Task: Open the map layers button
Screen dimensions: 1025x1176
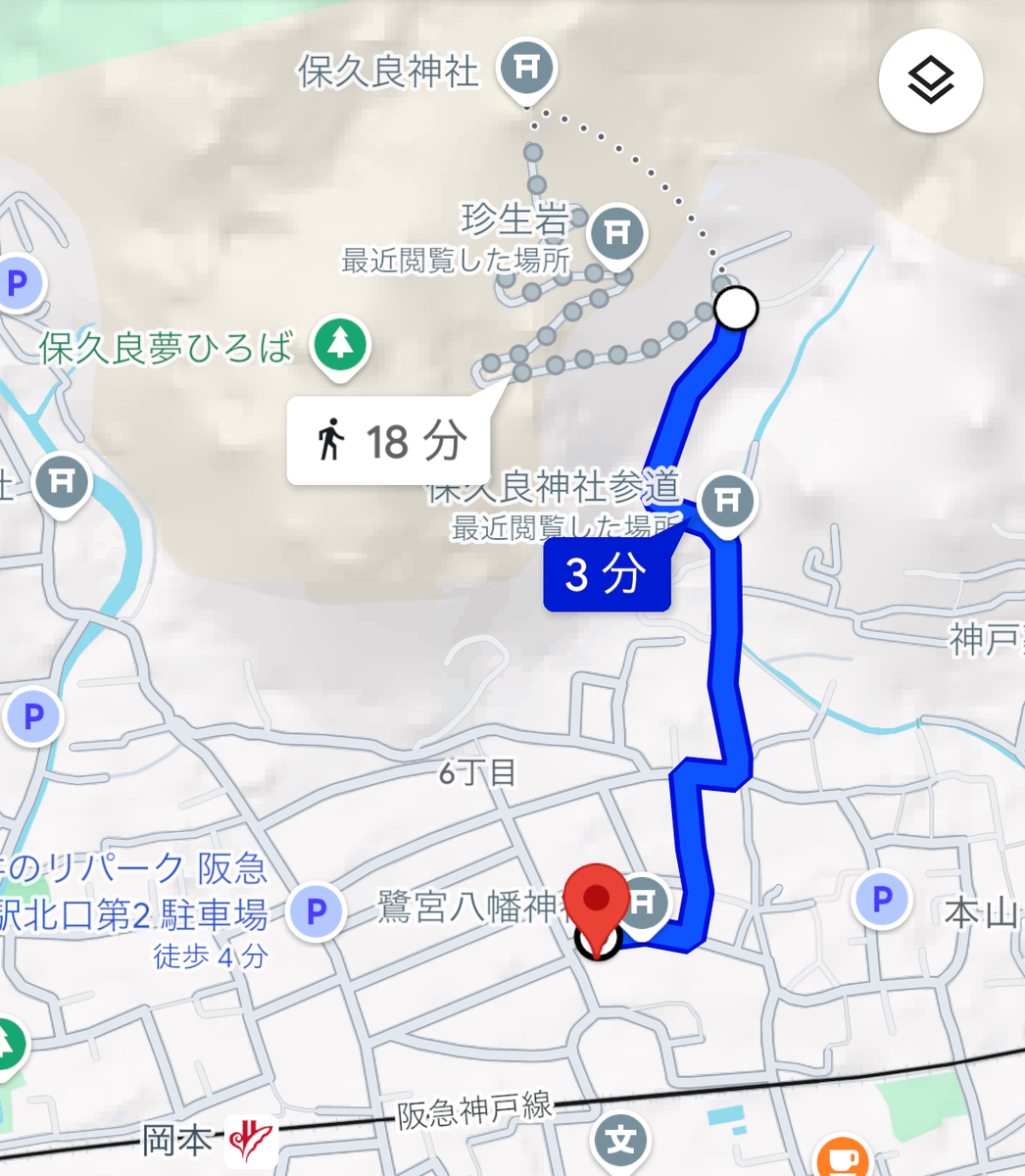Action: (930, 80)
